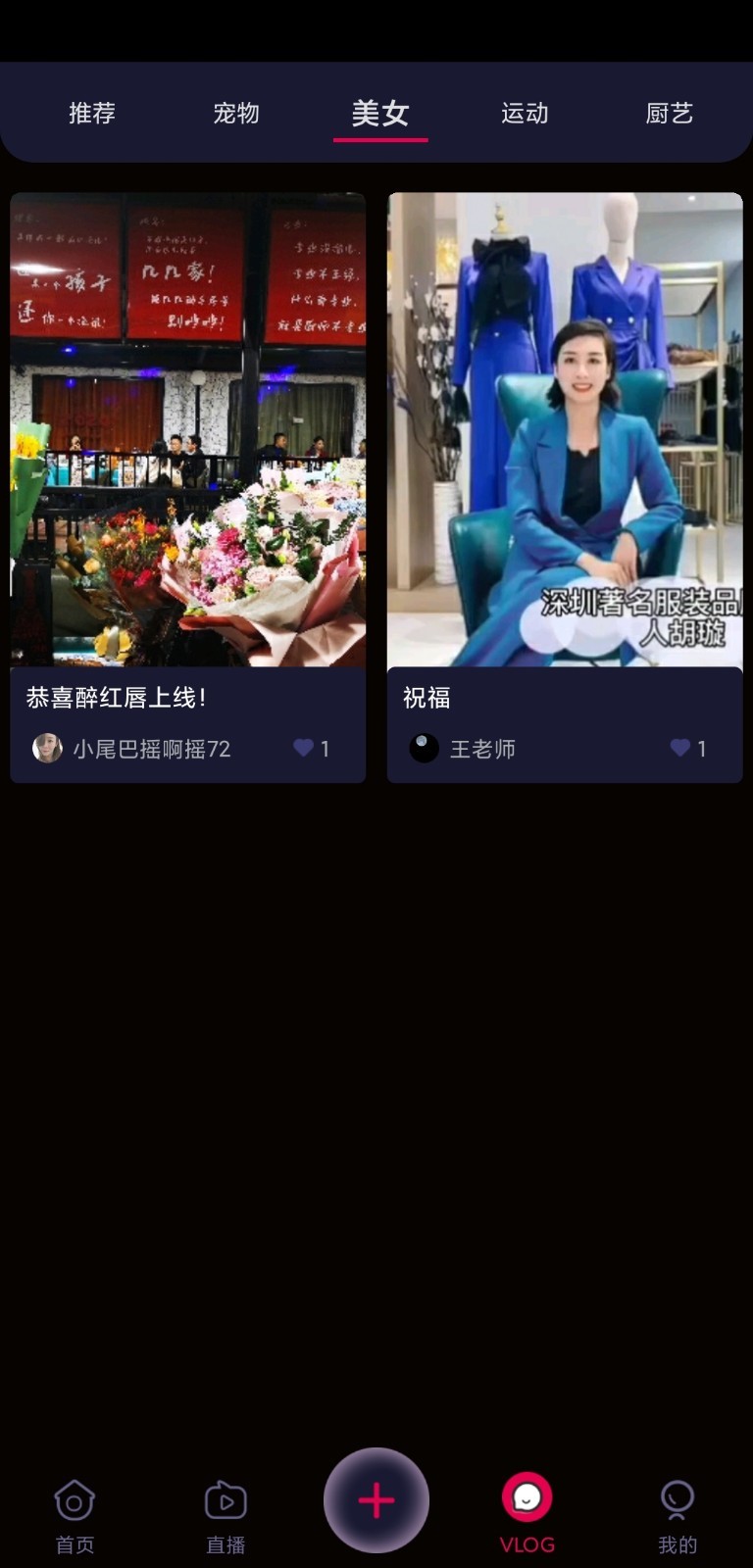Like the 祝福 video heart icon
The height and width of the screenshot is (1568, 753).
click(x=678, y=748)
